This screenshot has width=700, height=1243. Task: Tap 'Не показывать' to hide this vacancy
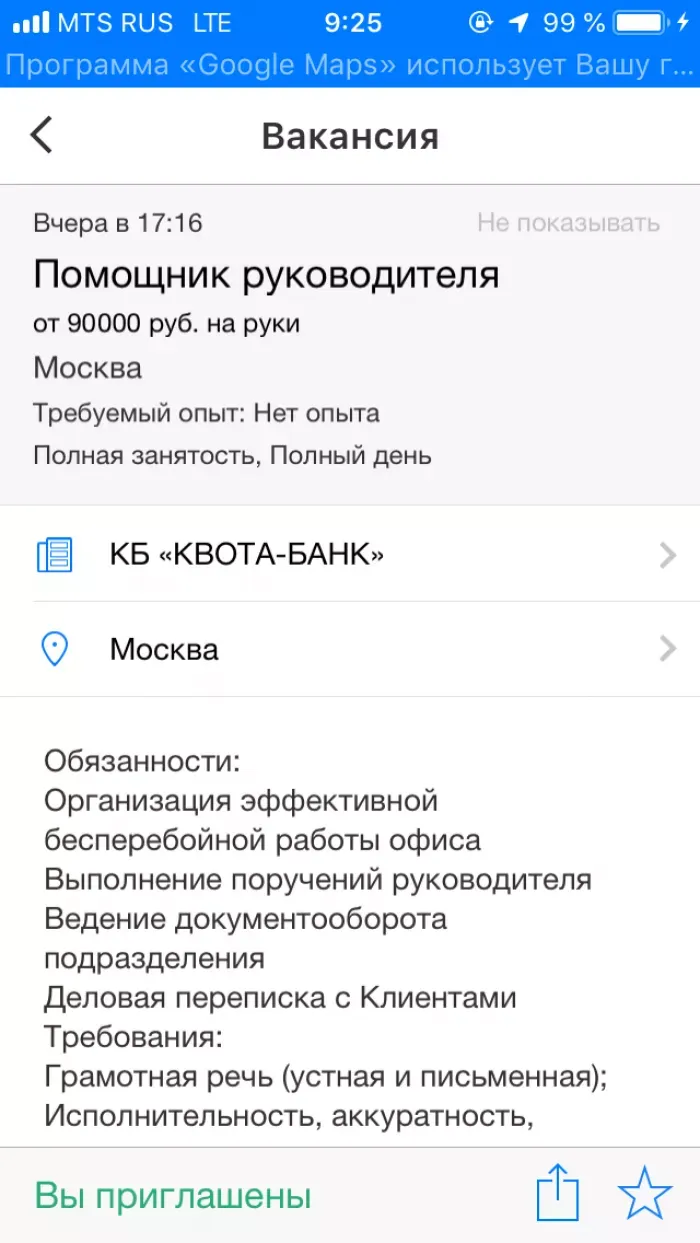(x=568, y=222)
